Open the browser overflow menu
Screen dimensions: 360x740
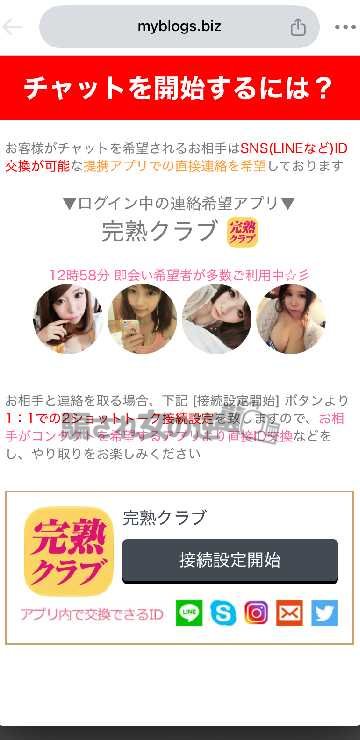345,27
